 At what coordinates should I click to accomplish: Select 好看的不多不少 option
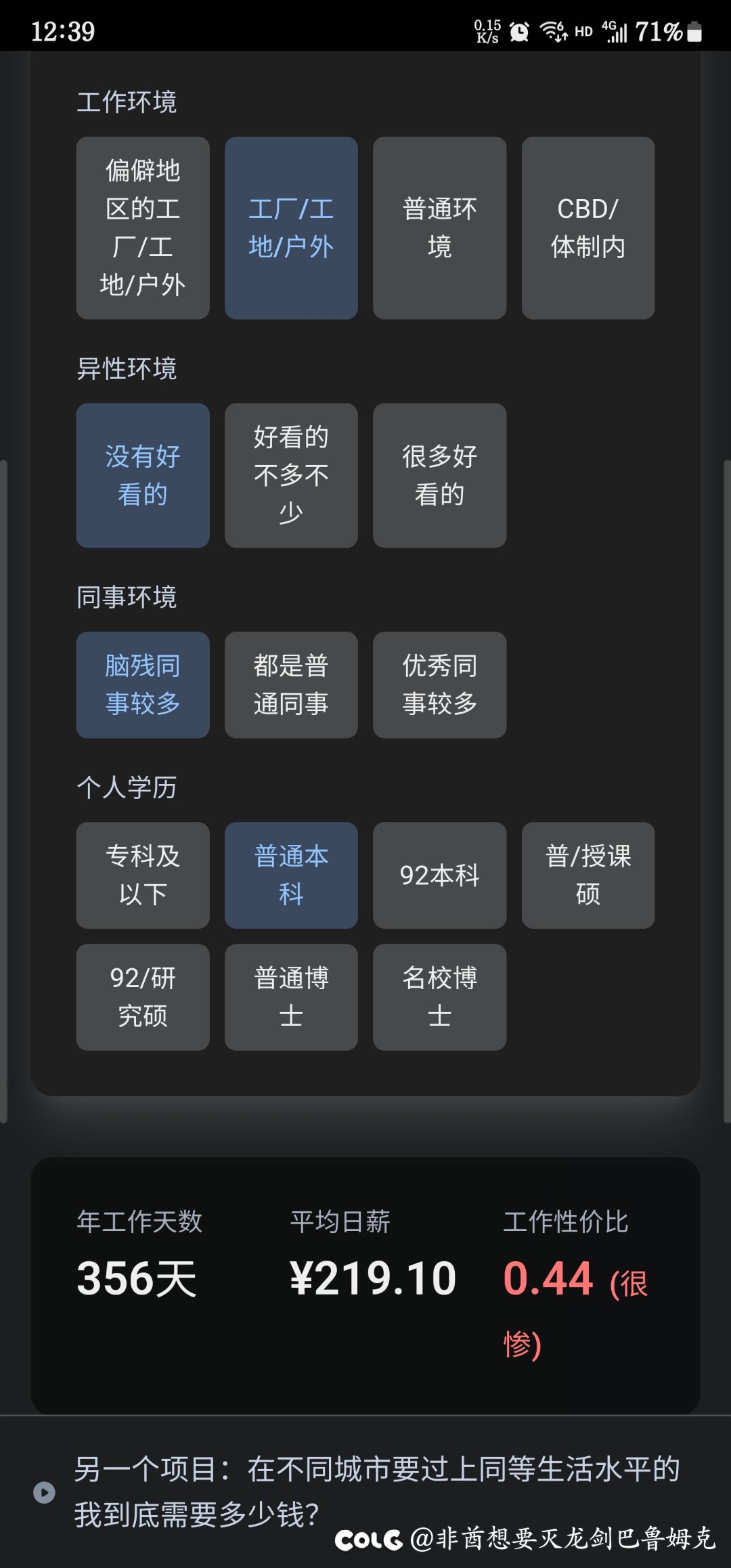tap(291, 475)
